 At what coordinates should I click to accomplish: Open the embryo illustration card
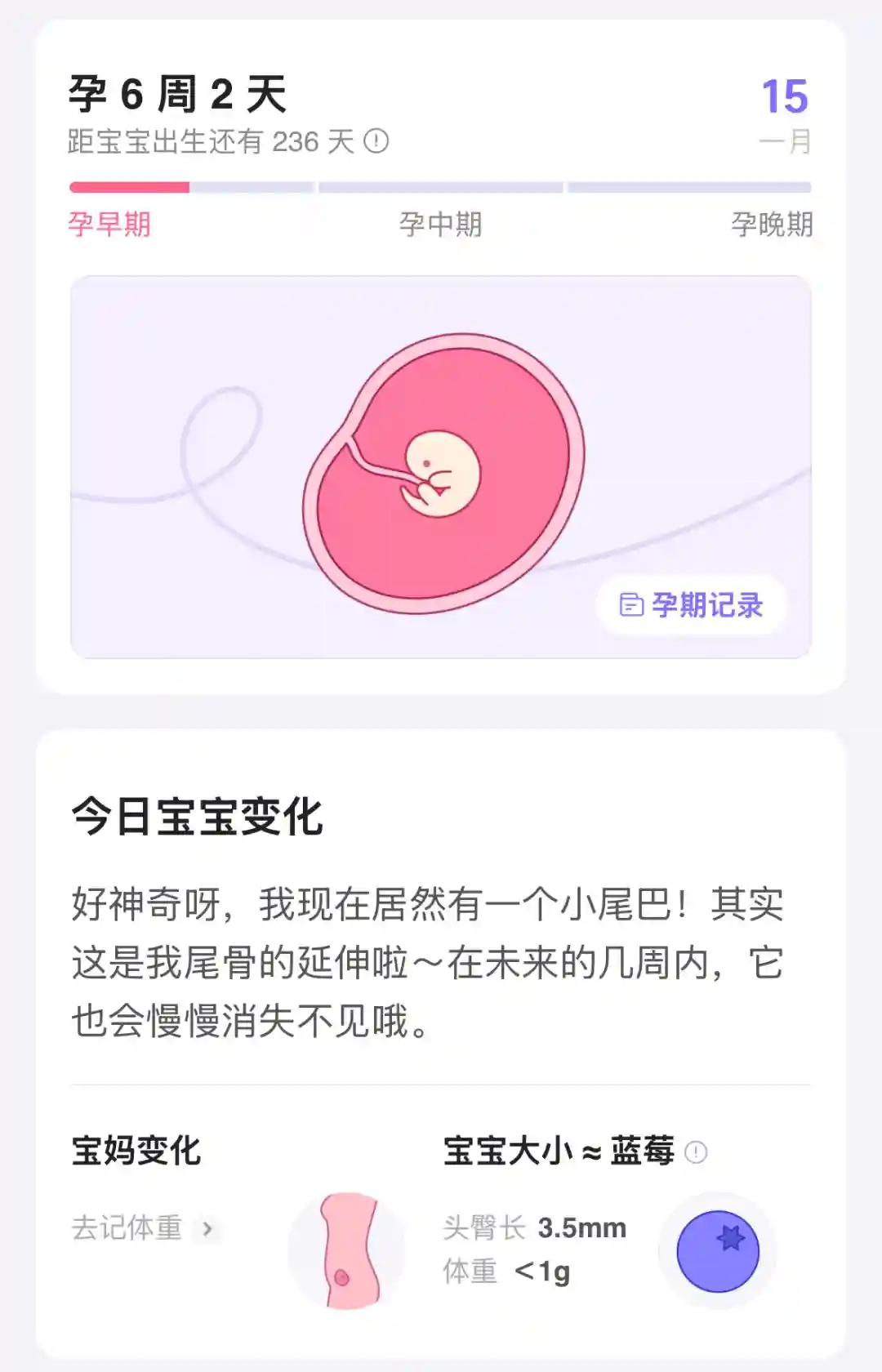coord(441,466)
